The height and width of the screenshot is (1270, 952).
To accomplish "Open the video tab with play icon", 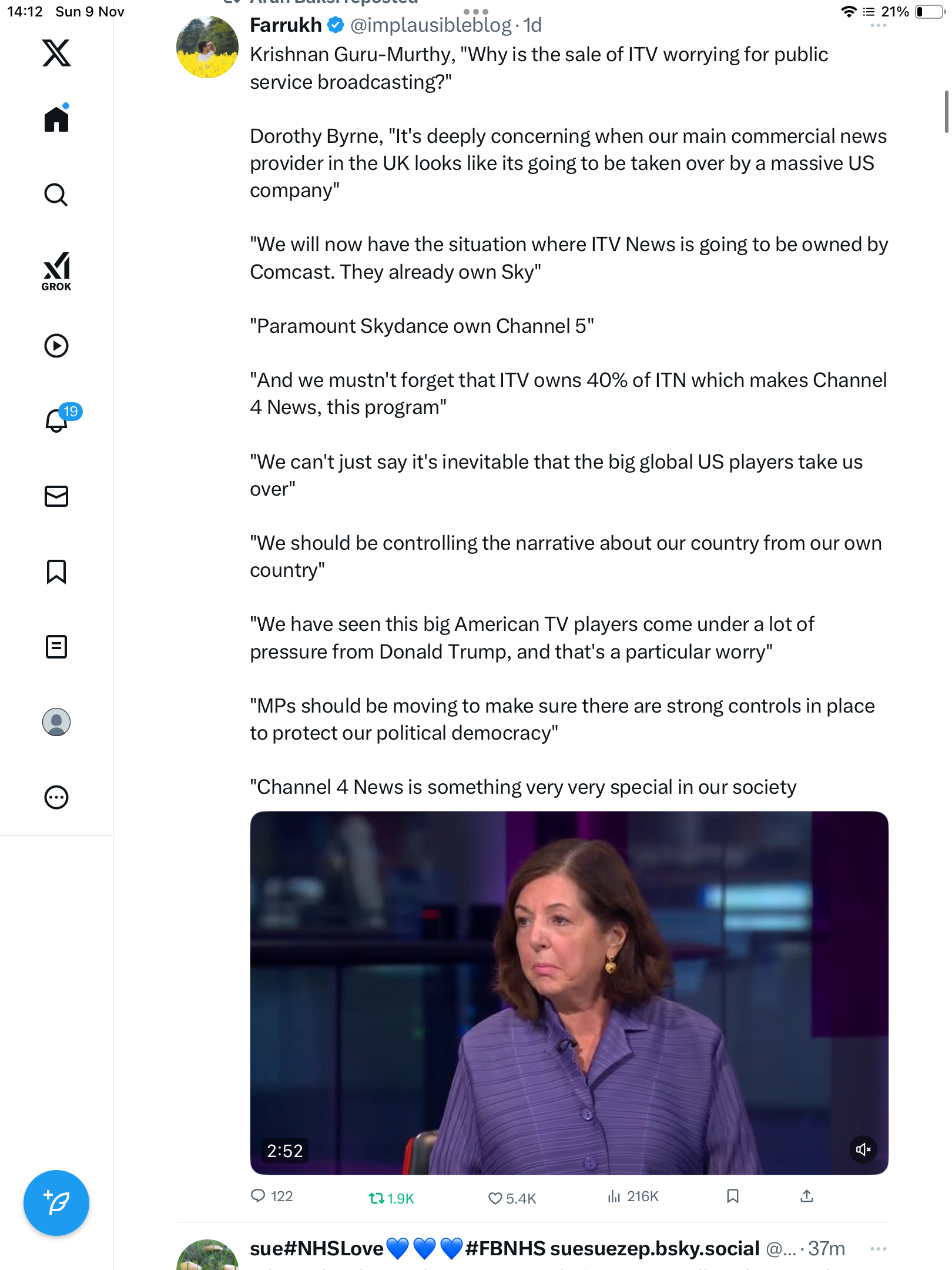I will click(x=56, y=346).
